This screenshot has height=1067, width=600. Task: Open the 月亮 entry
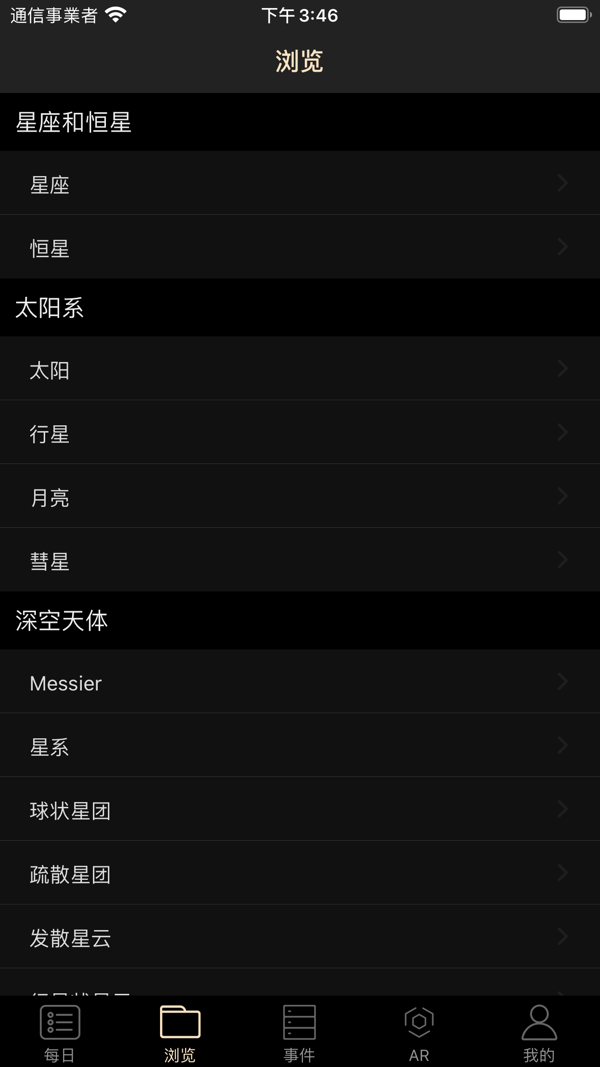point(300,496)
